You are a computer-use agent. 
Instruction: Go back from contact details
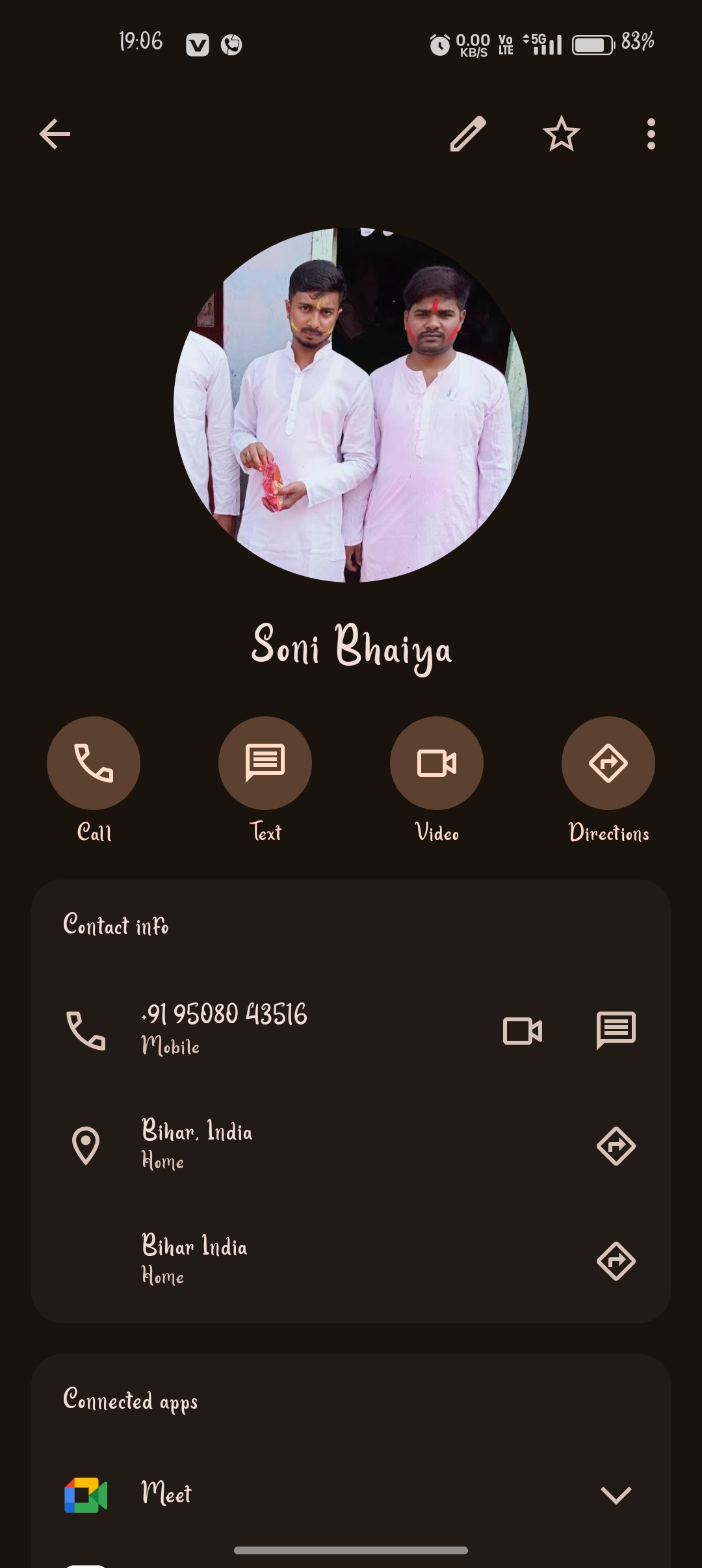click(x=55, y=134)
